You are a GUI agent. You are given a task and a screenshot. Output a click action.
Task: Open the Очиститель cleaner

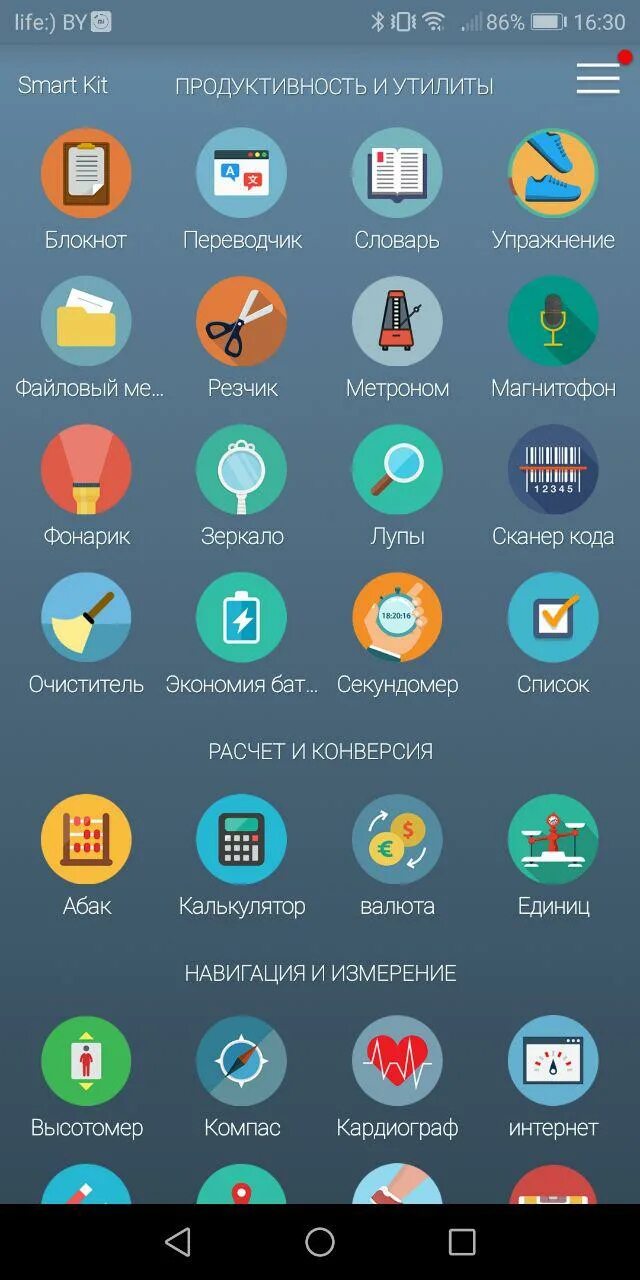click(x=86, y=617)
